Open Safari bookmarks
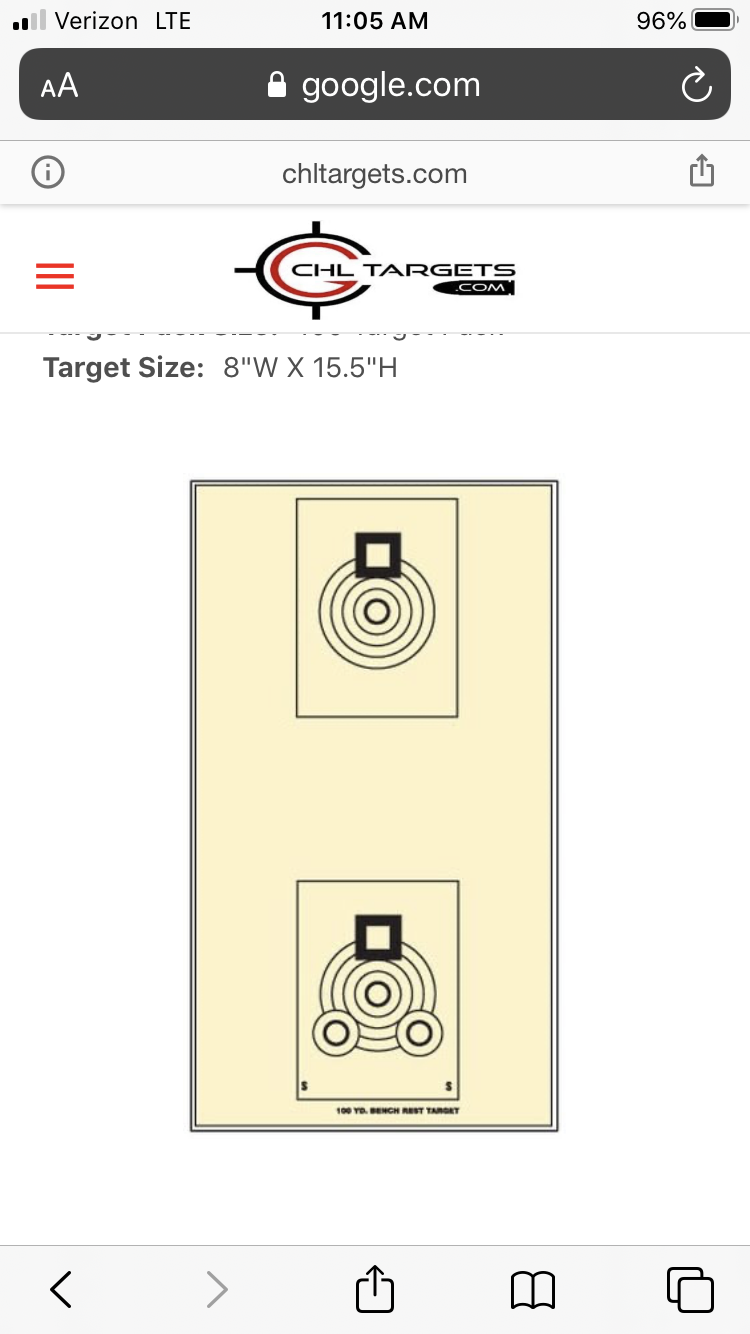This screenshot has height=1334, width=750. pos(532,1289)
